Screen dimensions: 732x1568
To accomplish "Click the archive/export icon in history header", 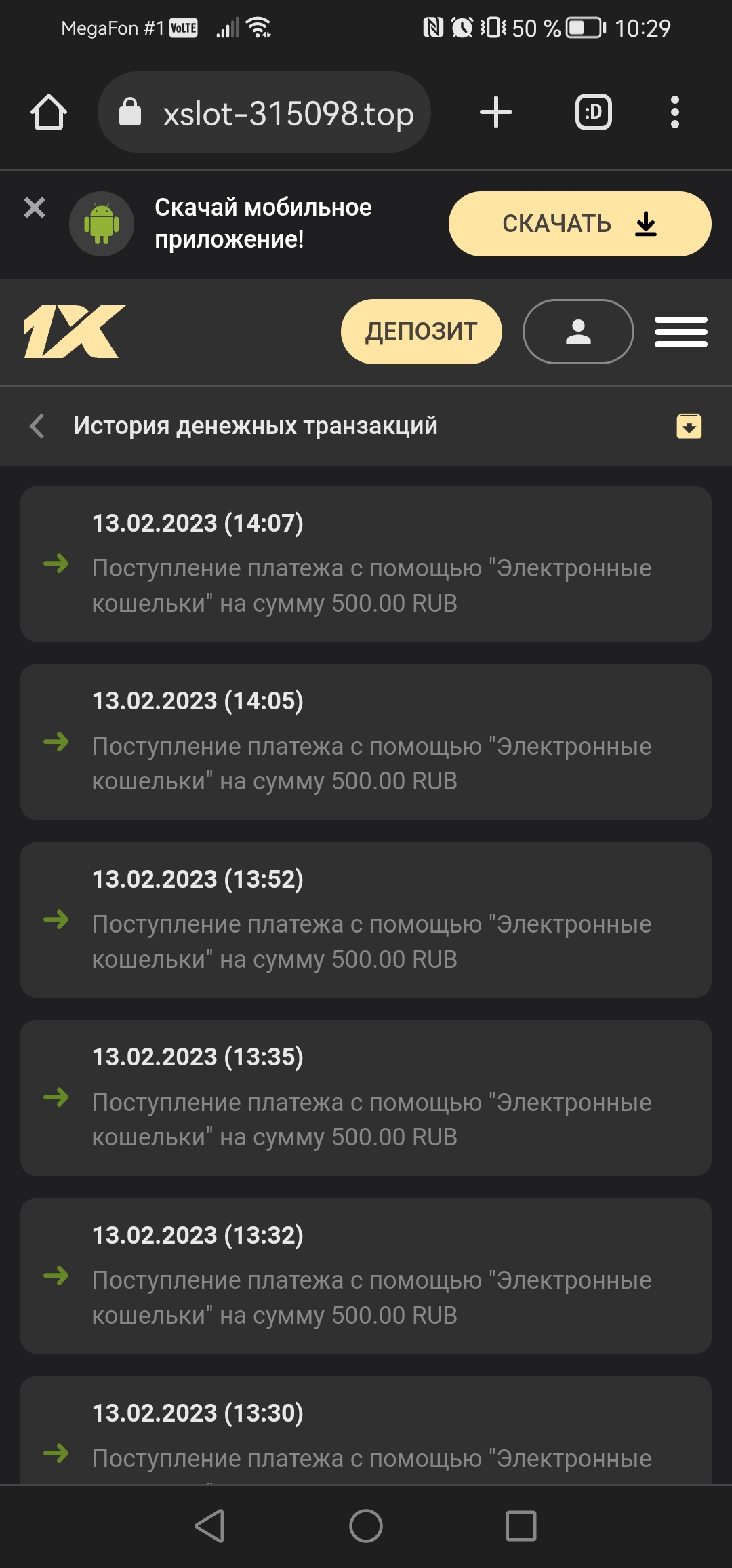I will pos(689,427).
